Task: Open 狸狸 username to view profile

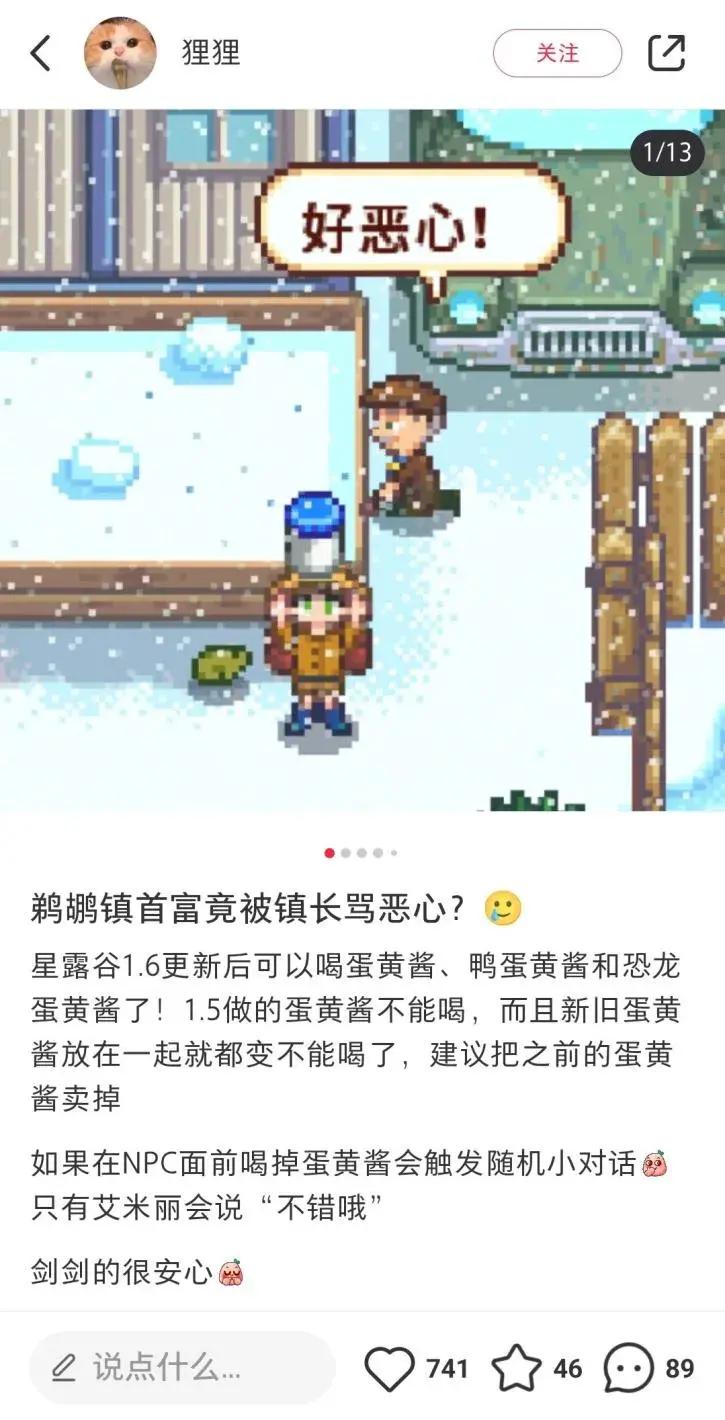Action: [211, 53]
